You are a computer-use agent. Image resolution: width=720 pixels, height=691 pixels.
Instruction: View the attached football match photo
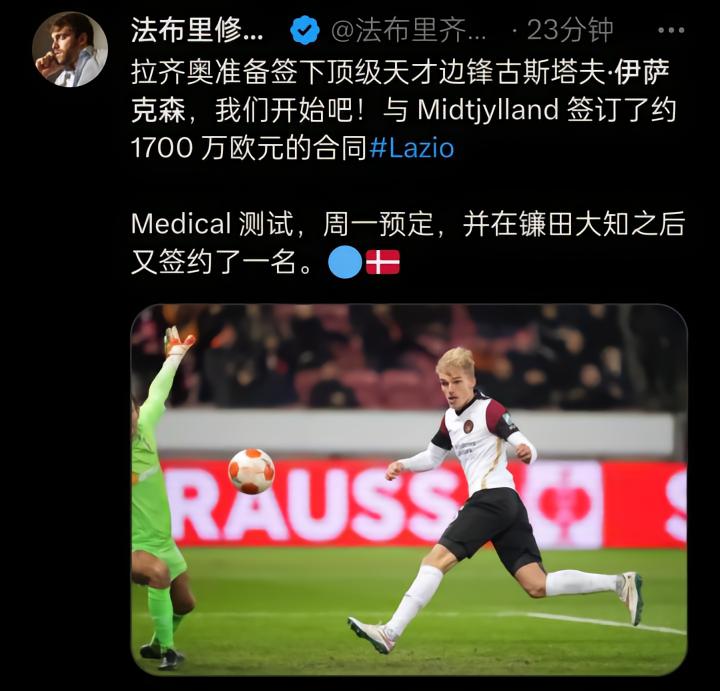point(408,490)
